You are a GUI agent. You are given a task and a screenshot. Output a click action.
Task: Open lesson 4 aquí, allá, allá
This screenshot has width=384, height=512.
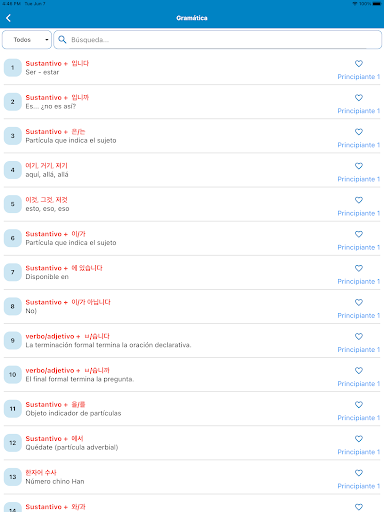coord(192,170)
